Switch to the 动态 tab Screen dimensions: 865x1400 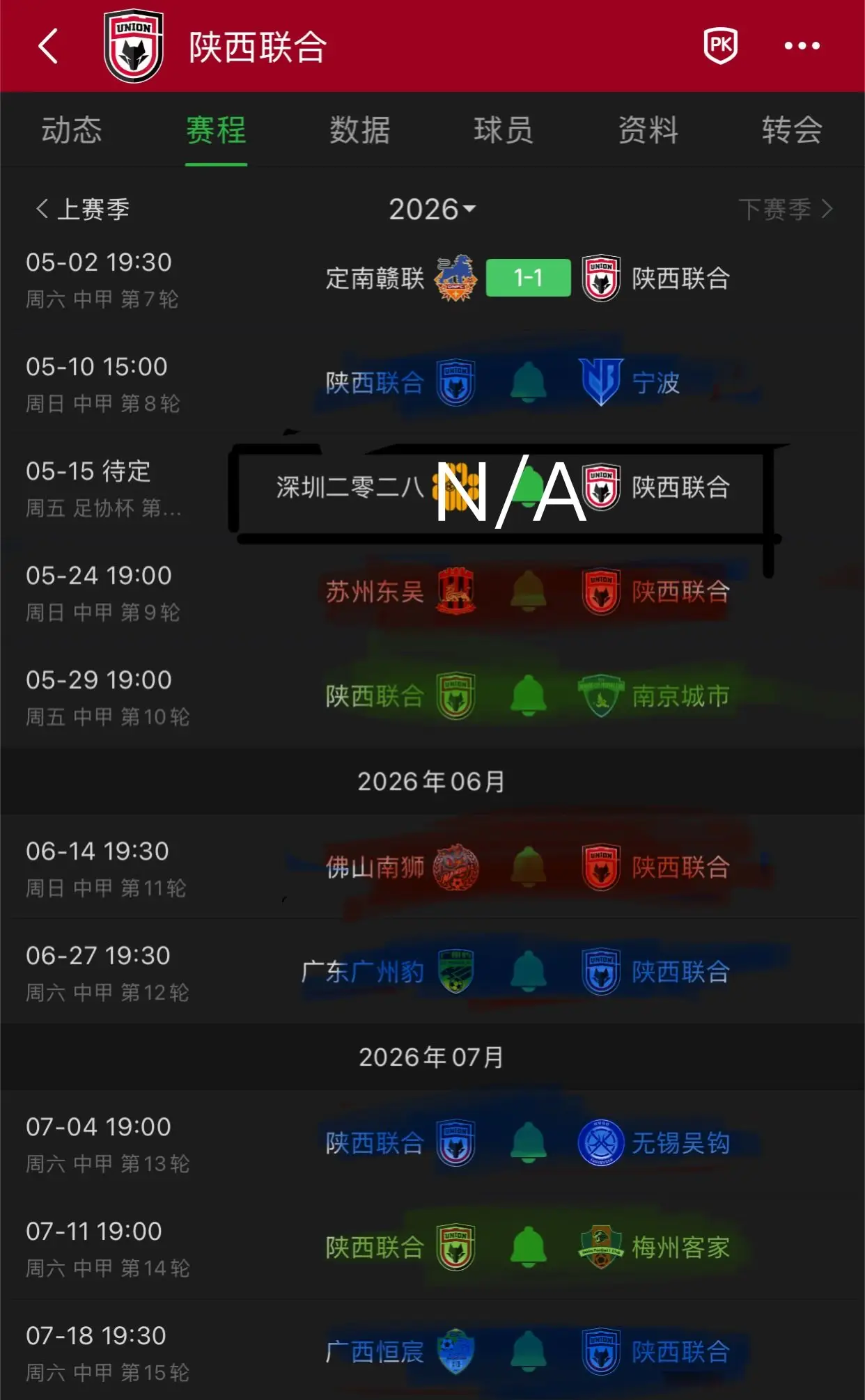tap(72, 129)
